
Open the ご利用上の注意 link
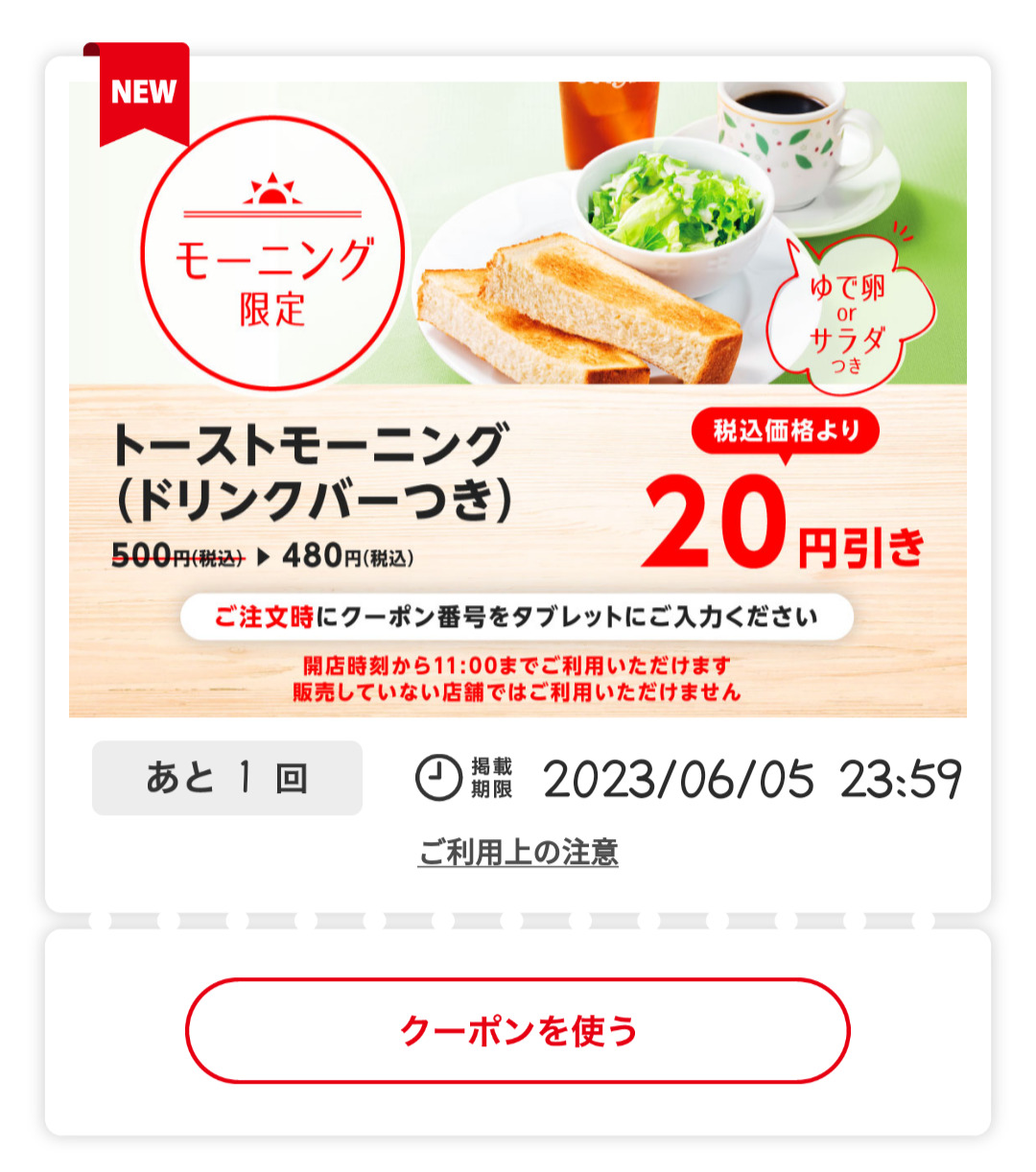518,852
